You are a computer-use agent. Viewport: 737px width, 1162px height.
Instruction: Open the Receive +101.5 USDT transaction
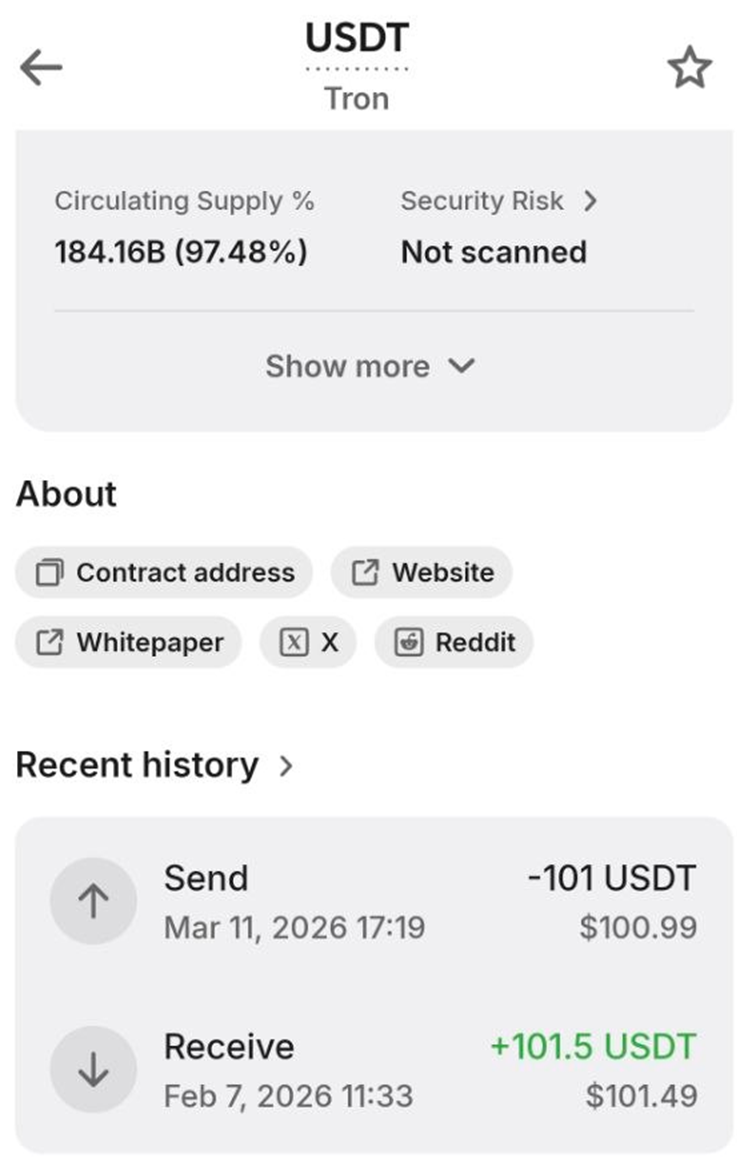point(373,1071)
